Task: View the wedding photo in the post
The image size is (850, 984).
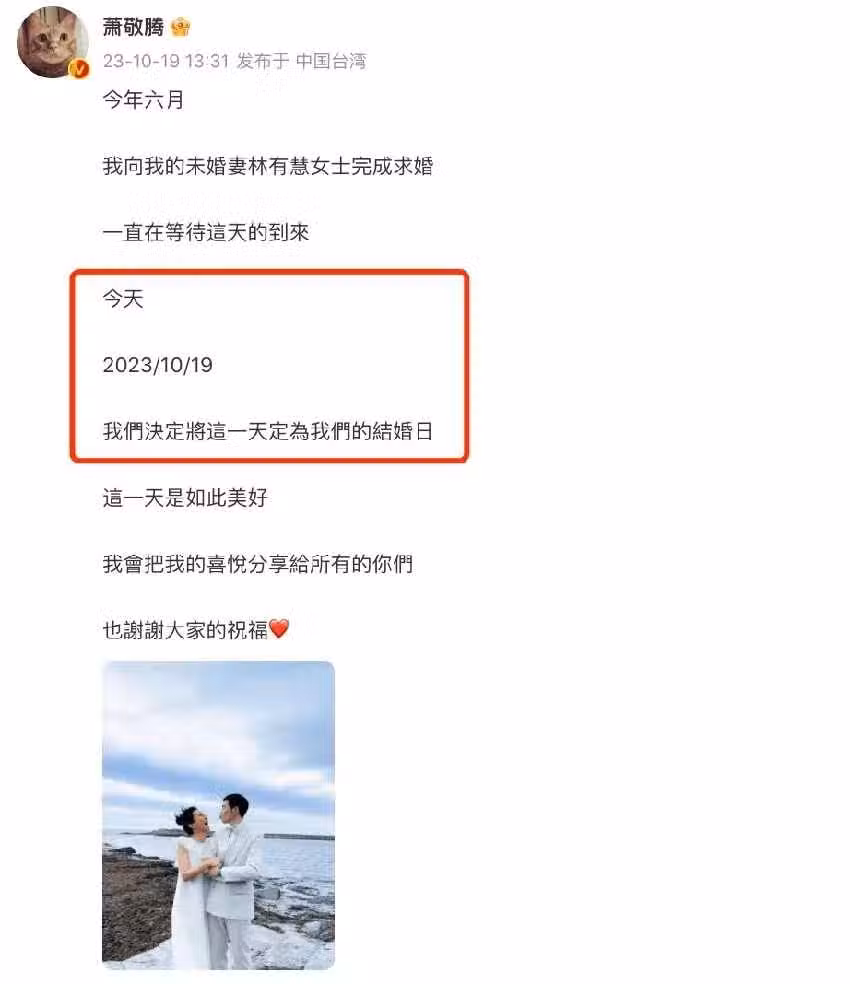Action: pos(218,815)
